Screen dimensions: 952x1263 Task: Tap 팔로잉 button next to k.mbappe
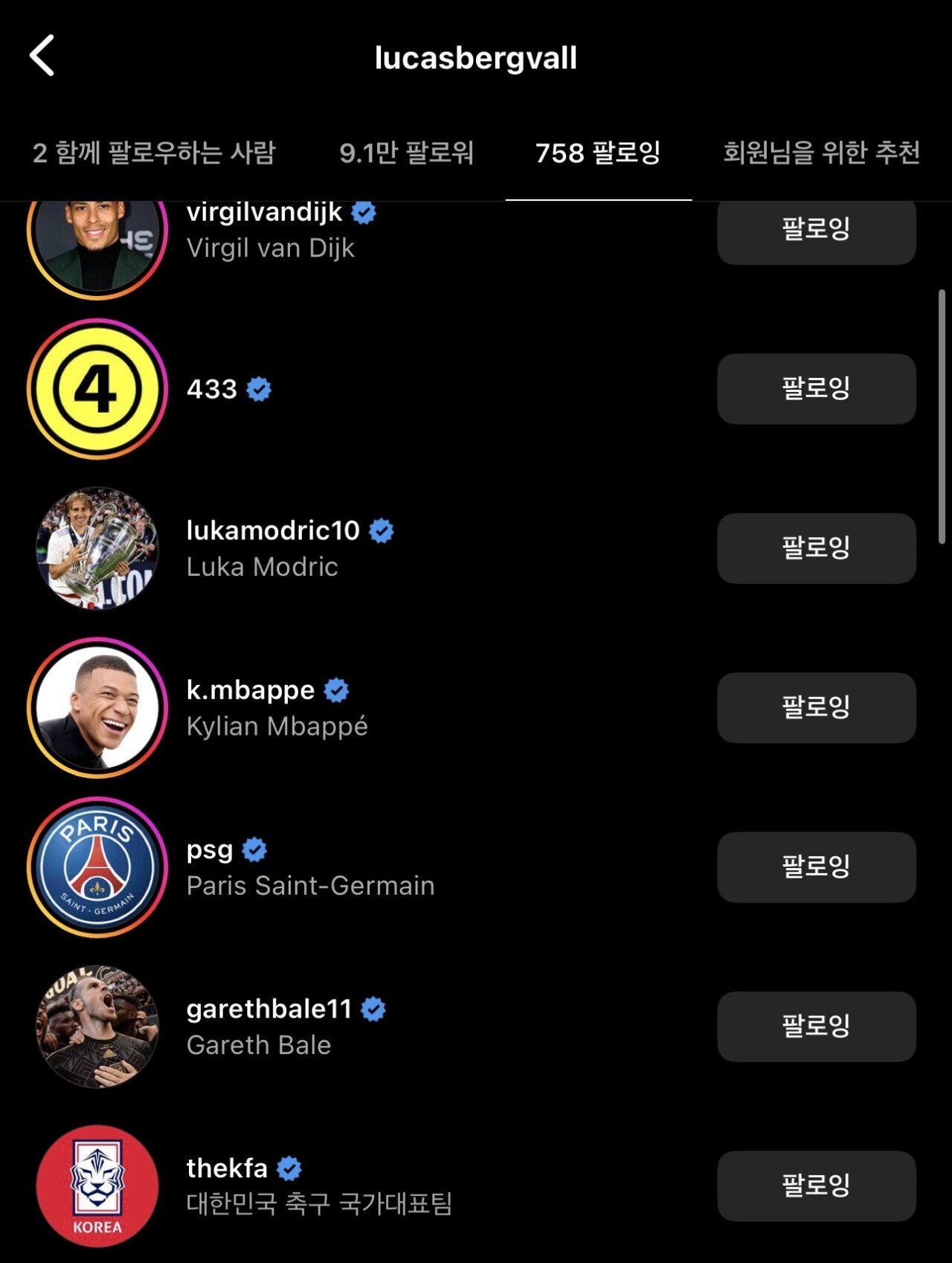click(816, 707)
